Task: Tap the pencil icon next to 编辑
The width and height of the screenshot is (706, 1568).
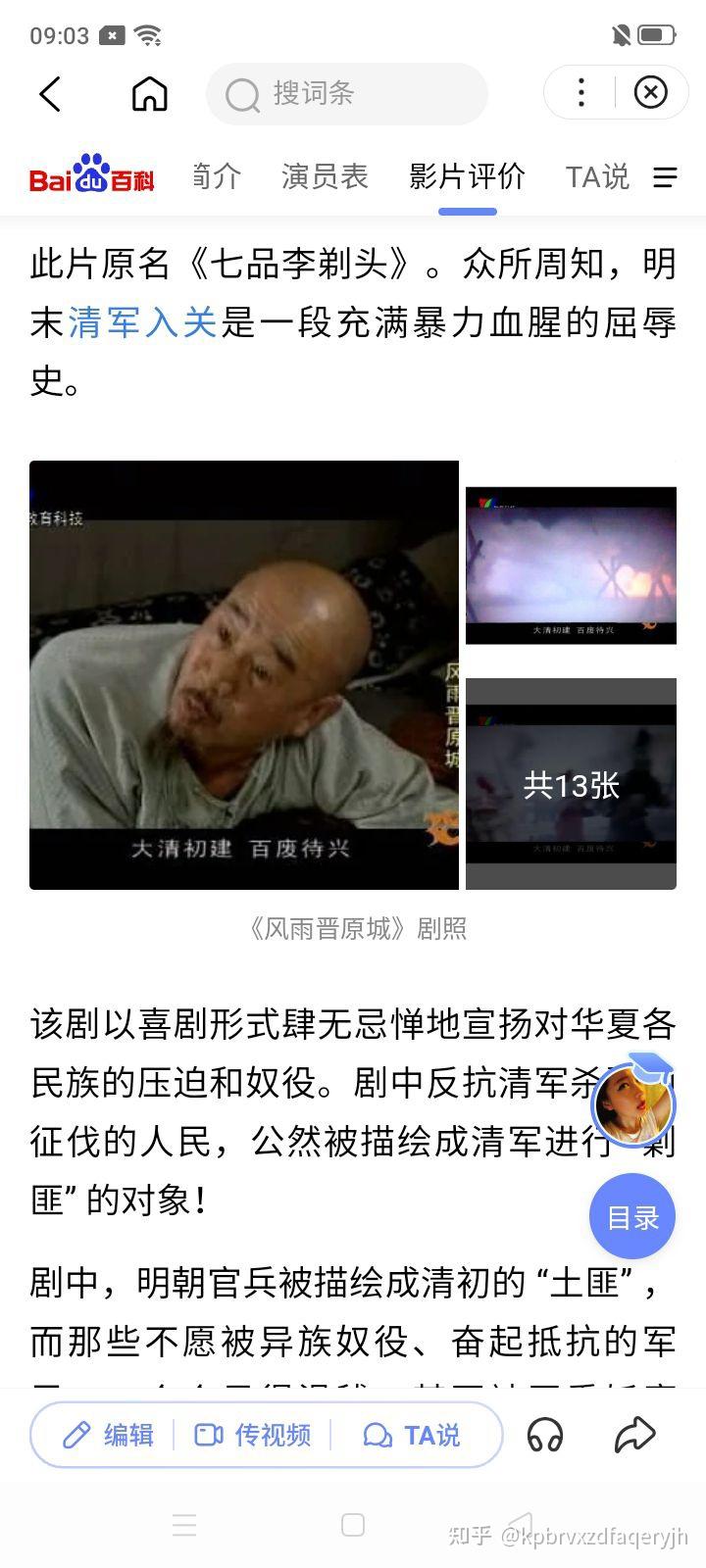Action: [78, 1434]
